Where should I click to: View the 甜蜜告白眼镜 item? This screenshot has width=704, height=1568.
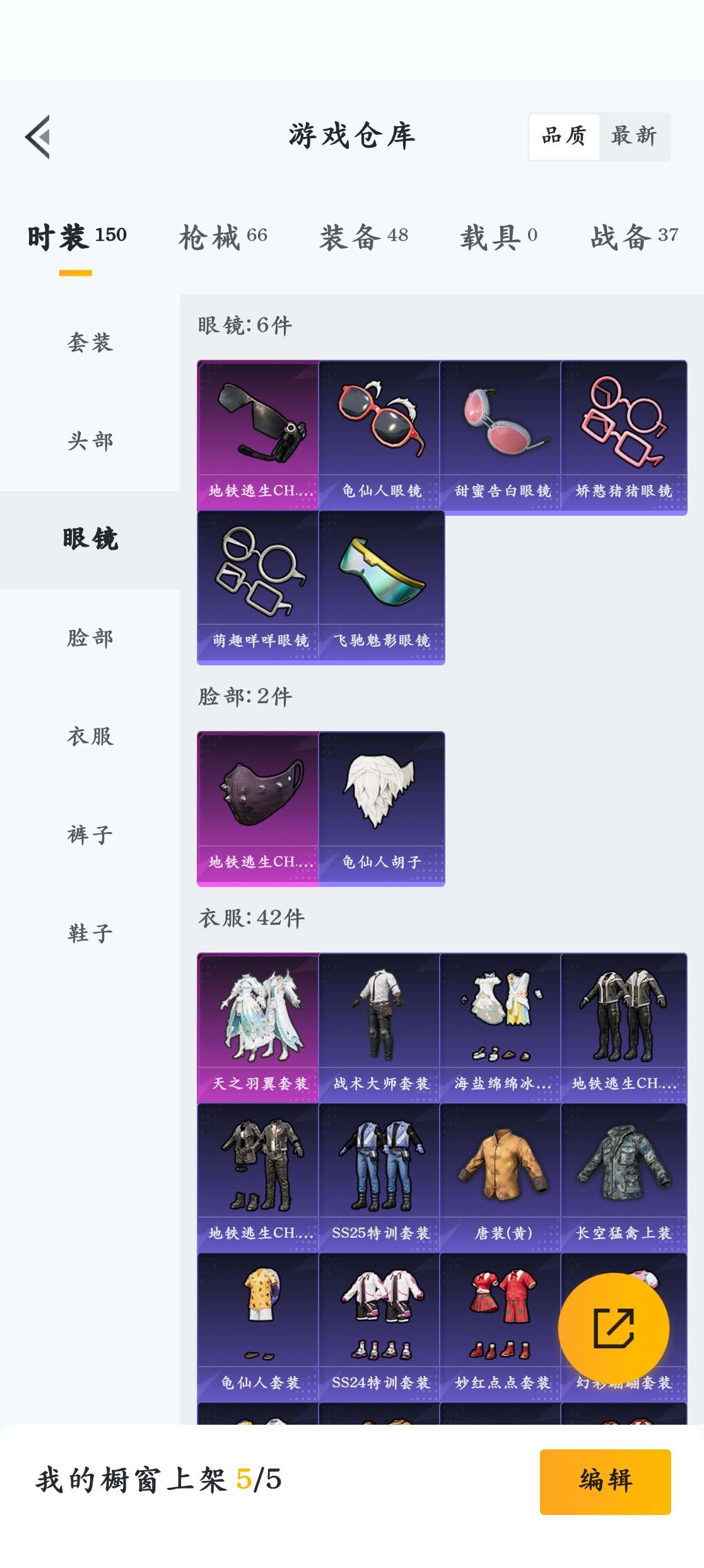click(502, 434)
